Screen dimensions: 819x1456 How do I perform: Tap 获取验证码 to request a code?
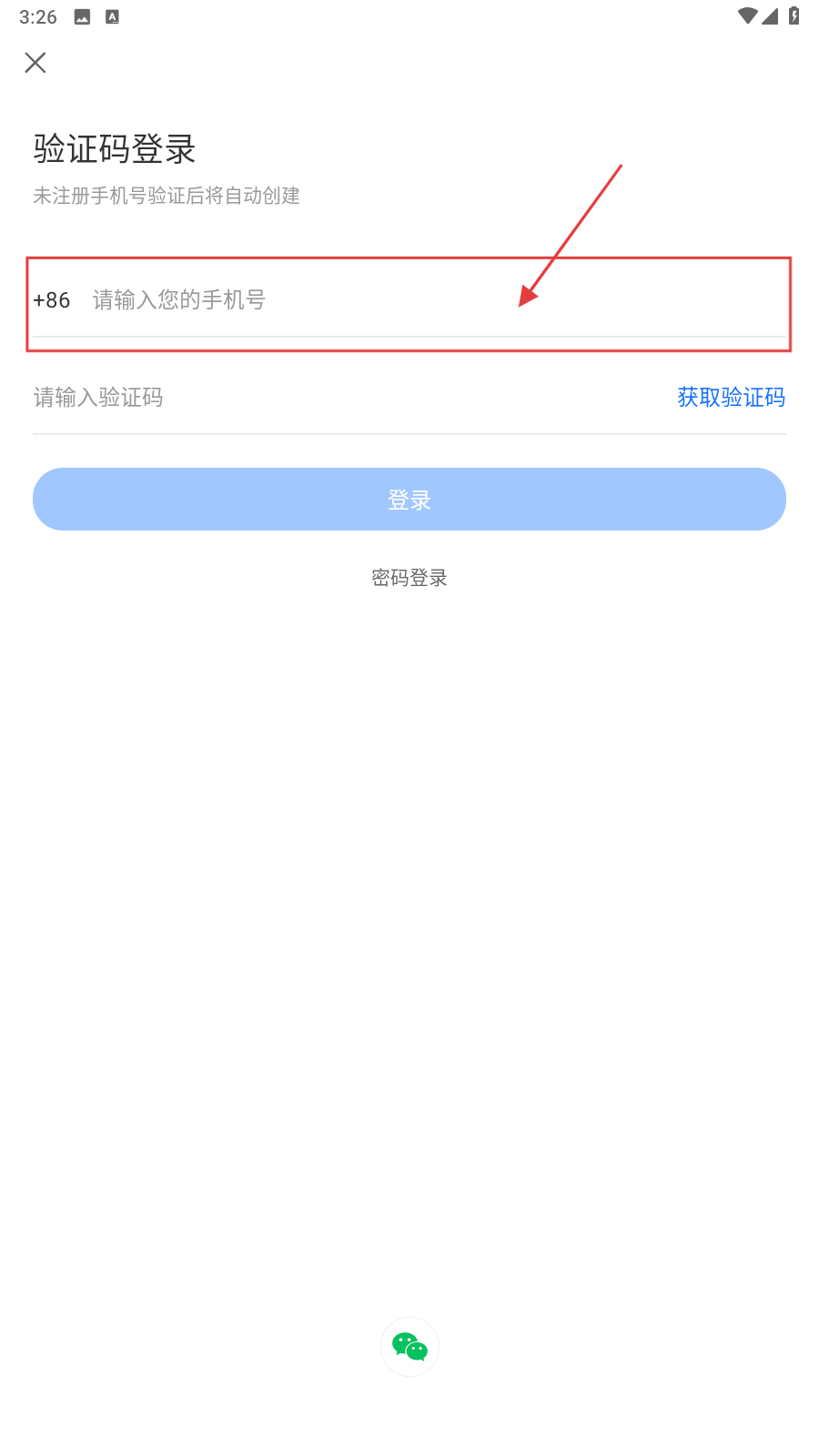point(731,398)
